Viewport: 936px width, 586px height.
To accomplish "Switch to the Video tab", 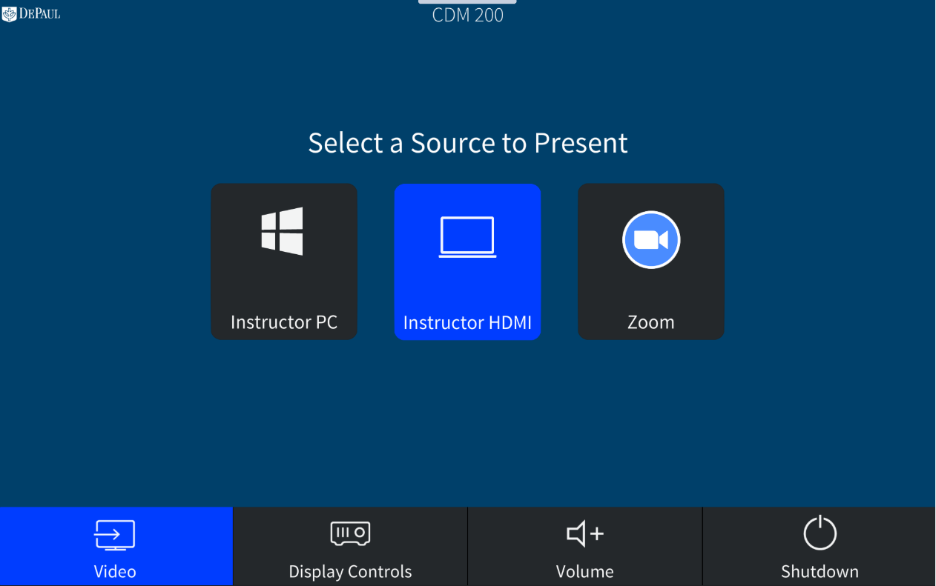I will [x=116, y=547].
